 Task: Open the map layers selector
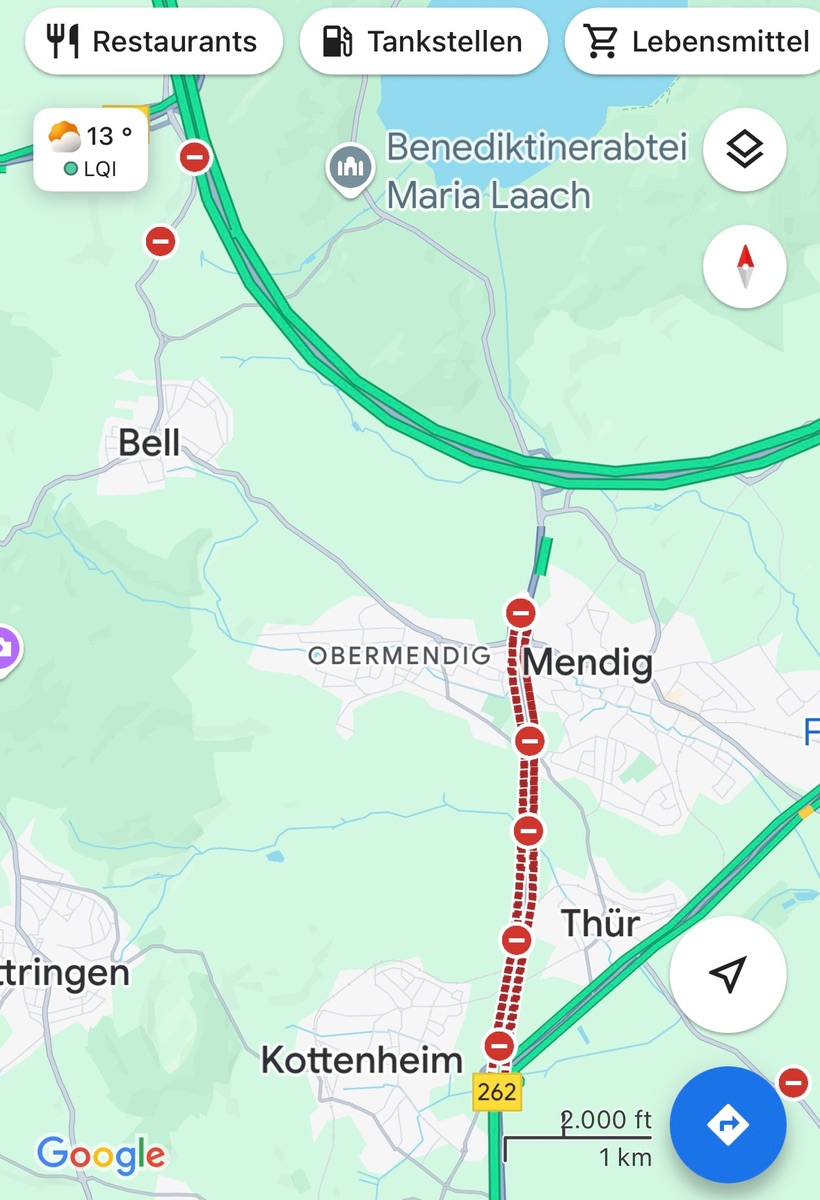pyautogui.click(x=744, y=150)
